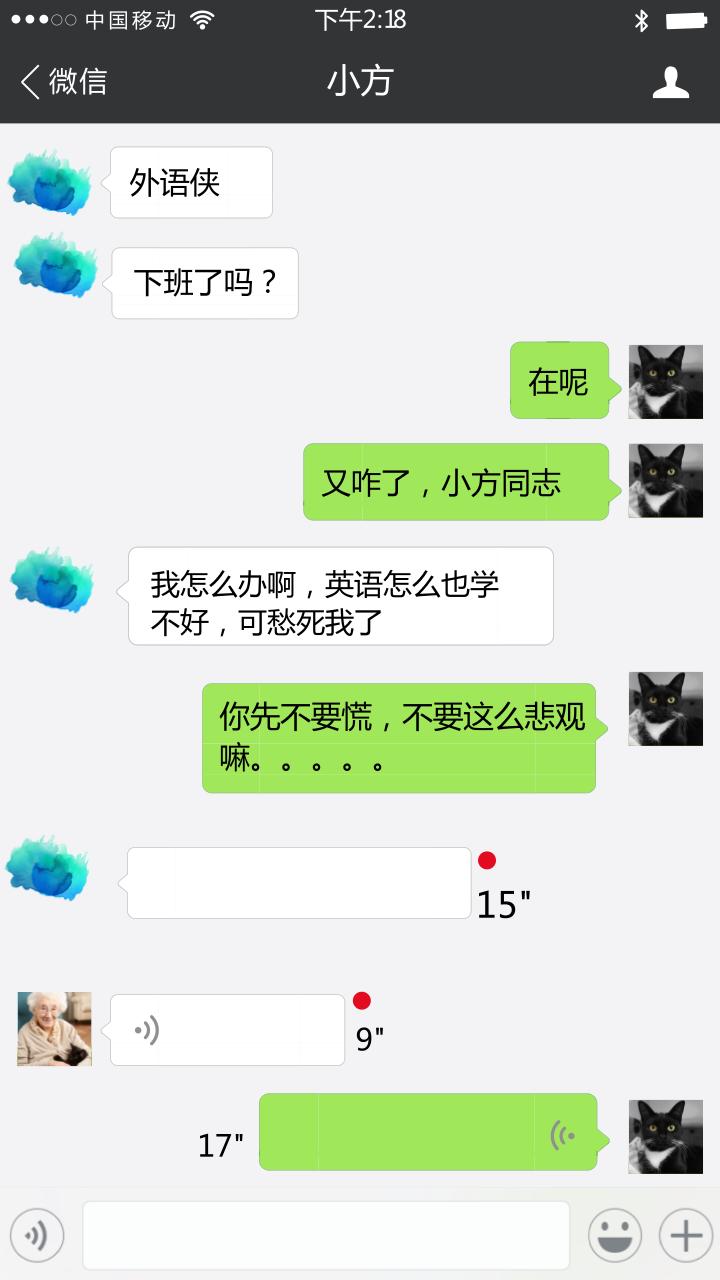Tap the red unread dot on the 15" voice message
720x1280 pixels.
pyautogui.click(x=487, y=858)
